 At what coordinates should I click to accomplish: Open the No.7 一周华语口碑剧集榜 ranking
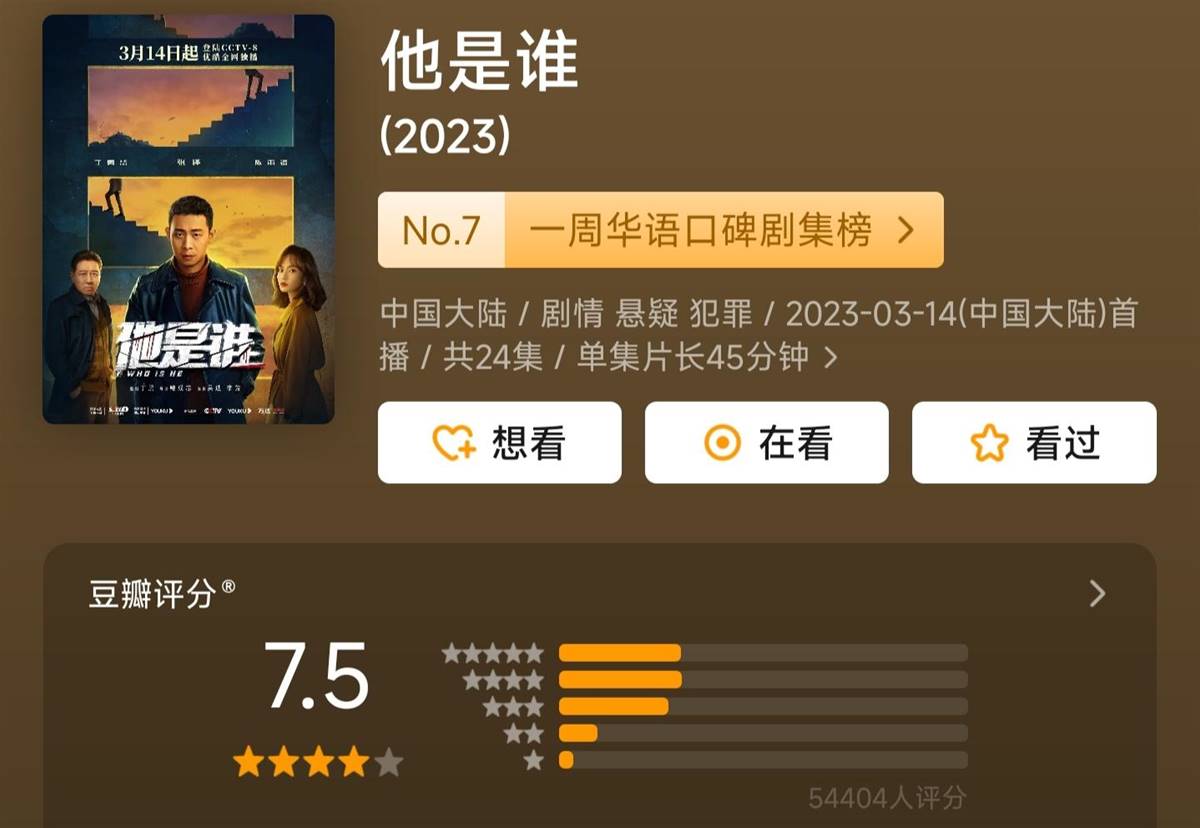(660, 230)
